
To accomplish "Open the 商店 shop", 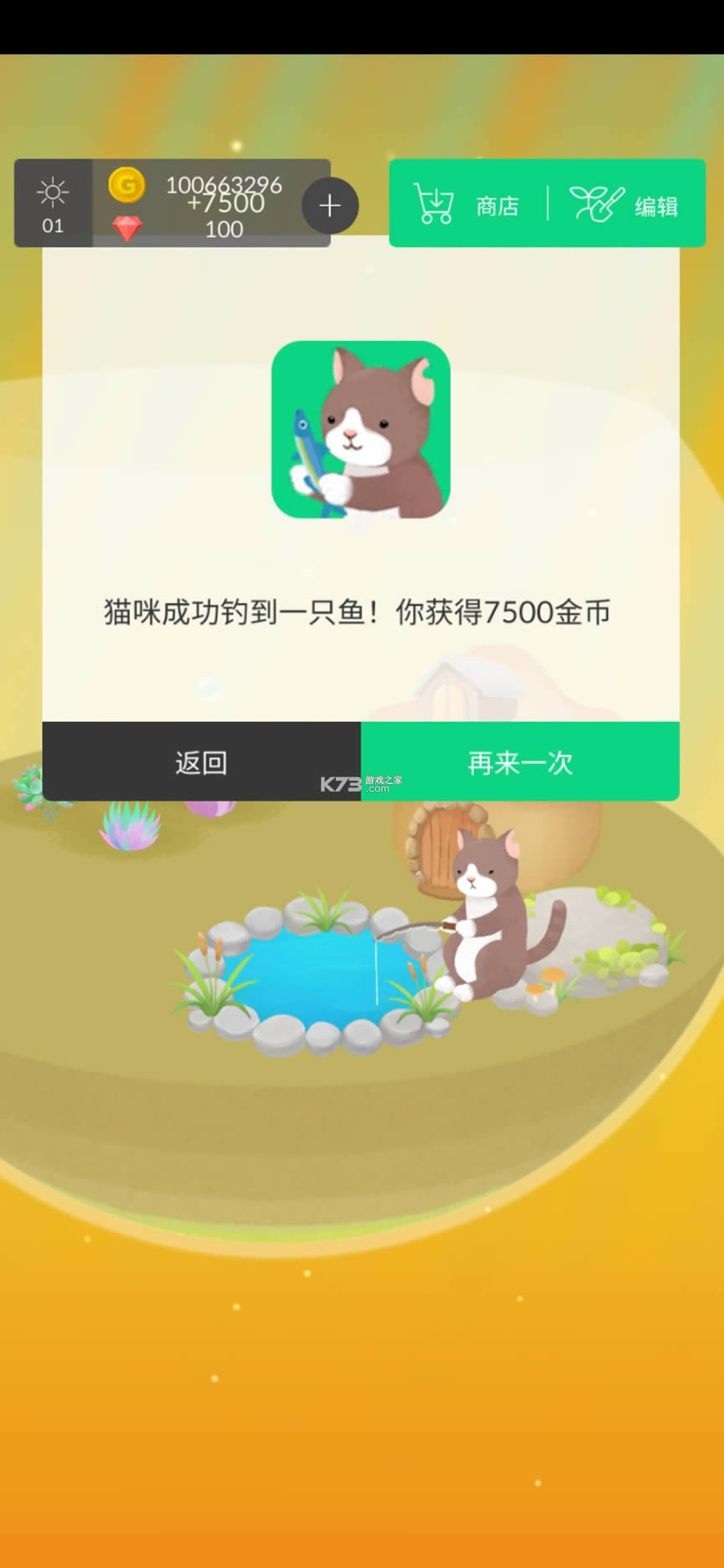I will (468, 204).
